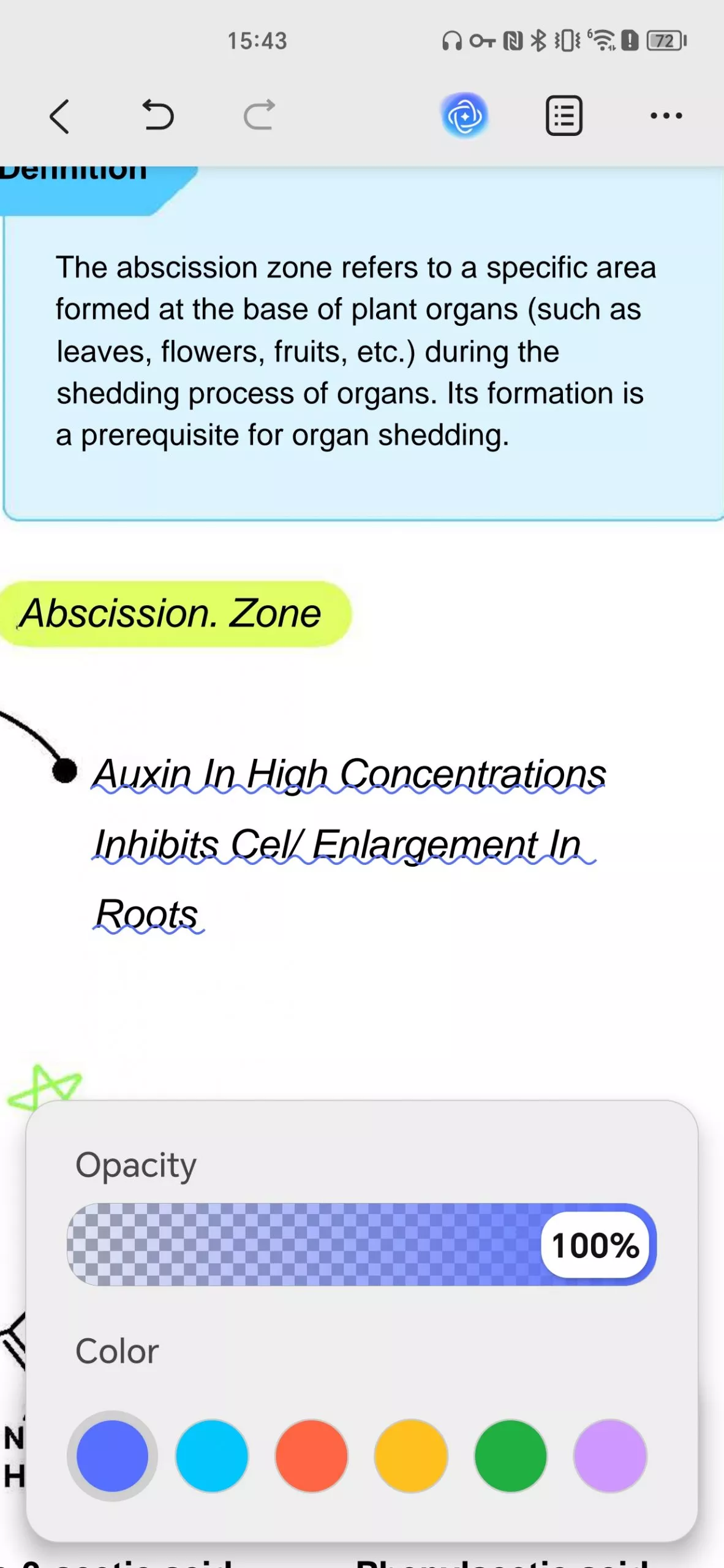
Task: Go back using the back arrow
Action: [59, 116]
